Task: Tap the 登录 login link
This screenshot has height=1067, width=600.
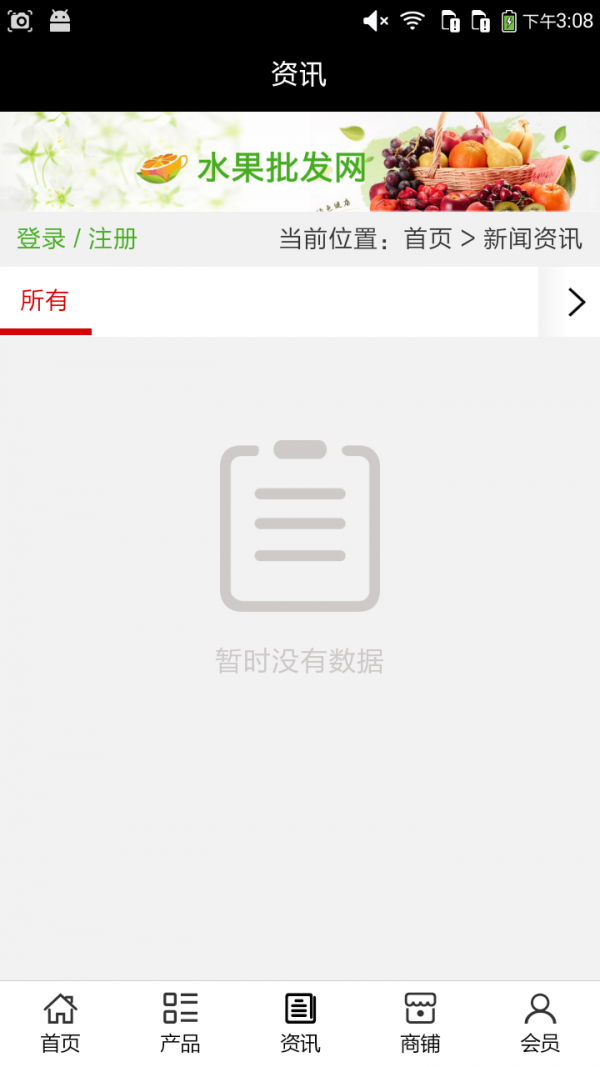Action: [41, 239]
